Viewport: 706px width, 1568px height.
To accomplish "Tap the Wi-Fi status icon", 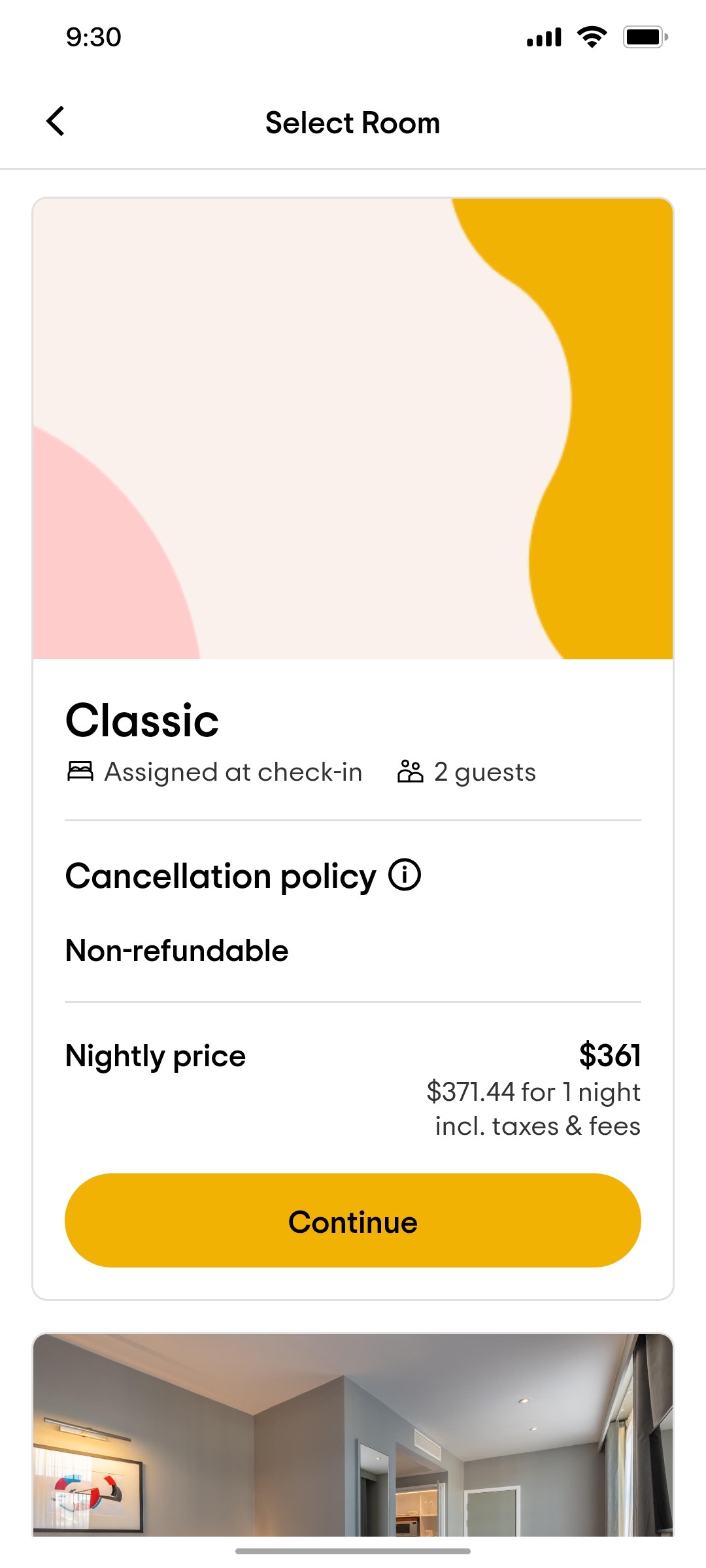I will coord(592,36).
